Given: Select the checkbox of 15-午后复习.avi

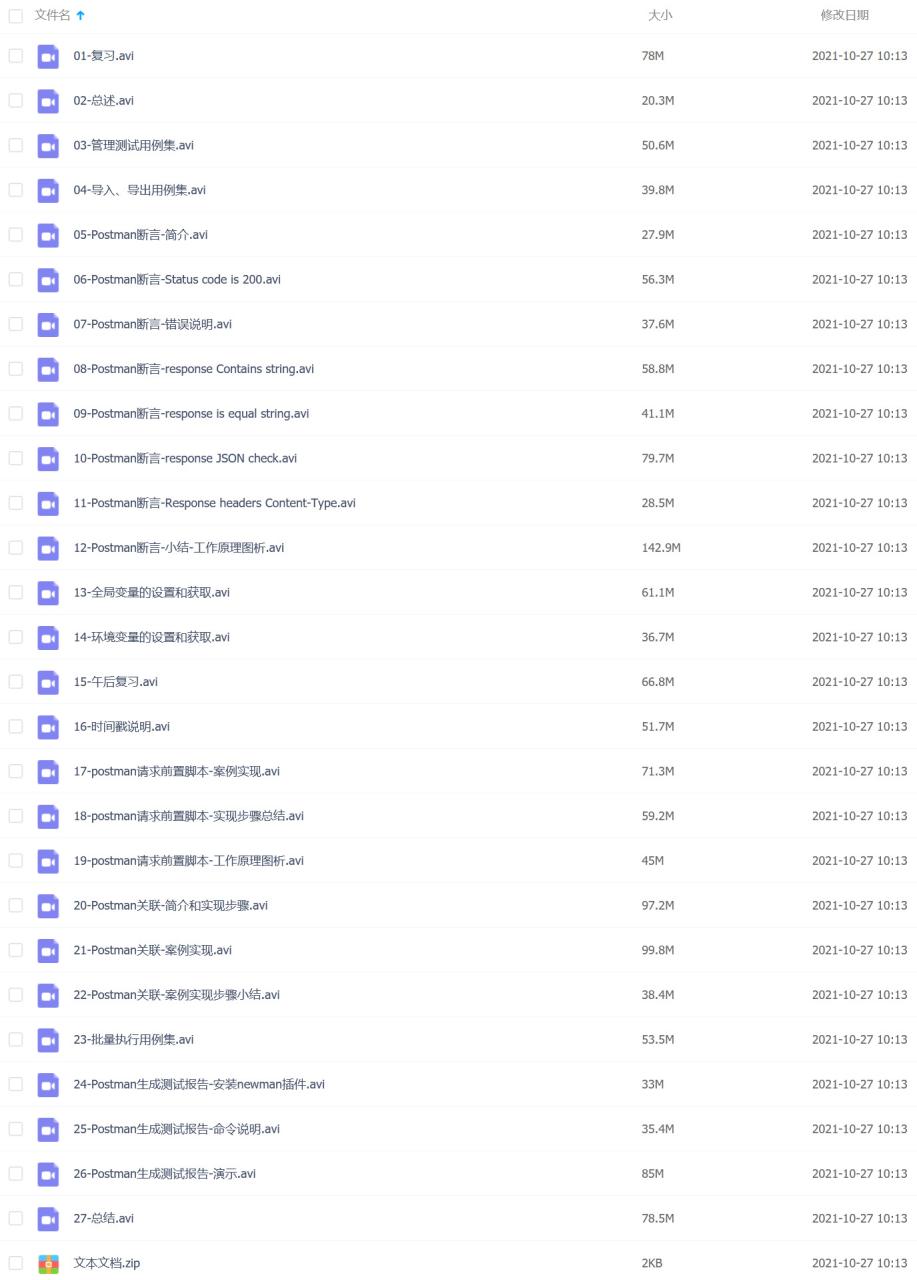Looking at the screenshot, I should click(x=15, y=681).
